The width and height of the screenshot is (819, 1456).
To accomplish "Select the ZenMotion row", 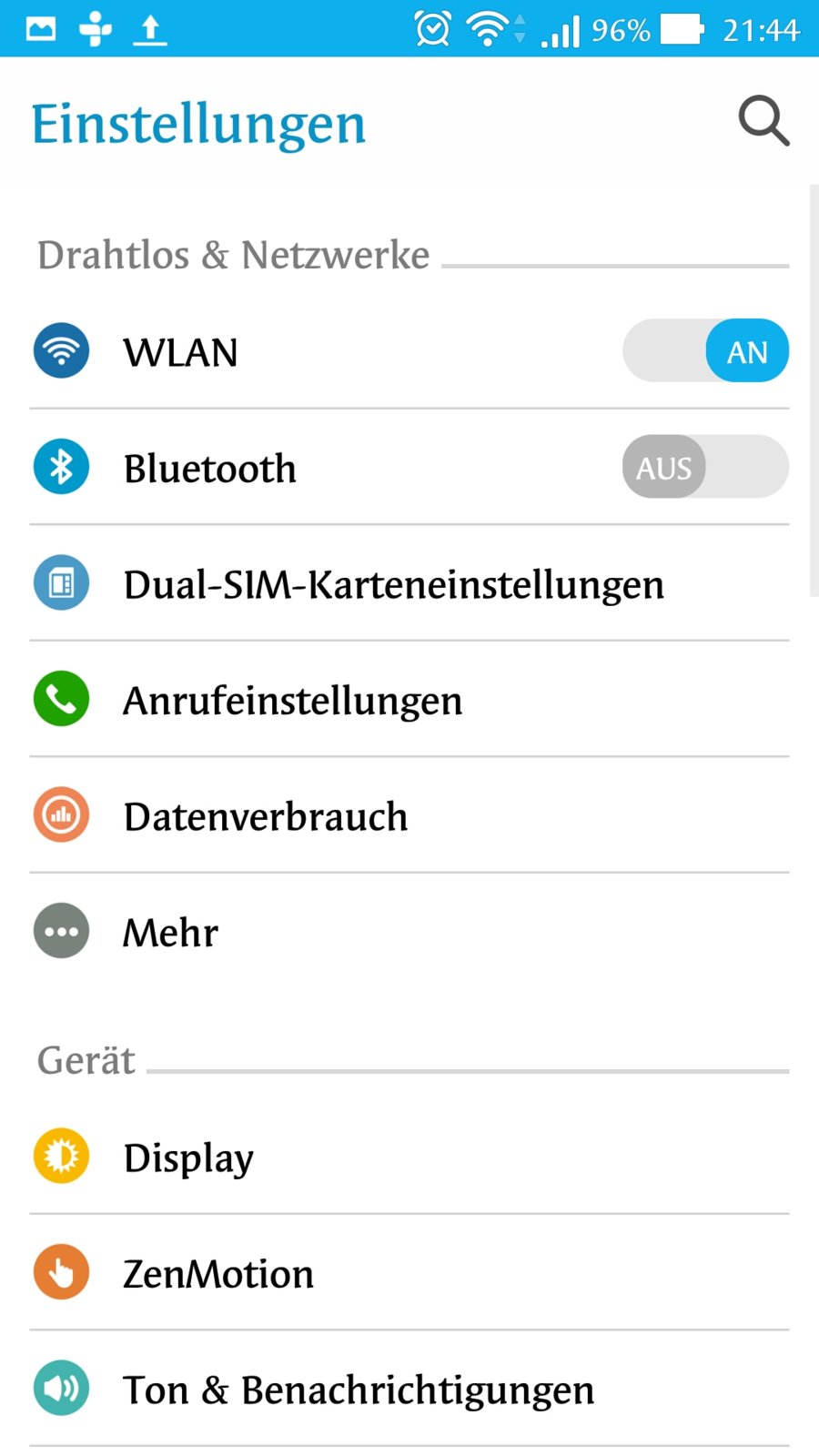I will click(218, 1273).
